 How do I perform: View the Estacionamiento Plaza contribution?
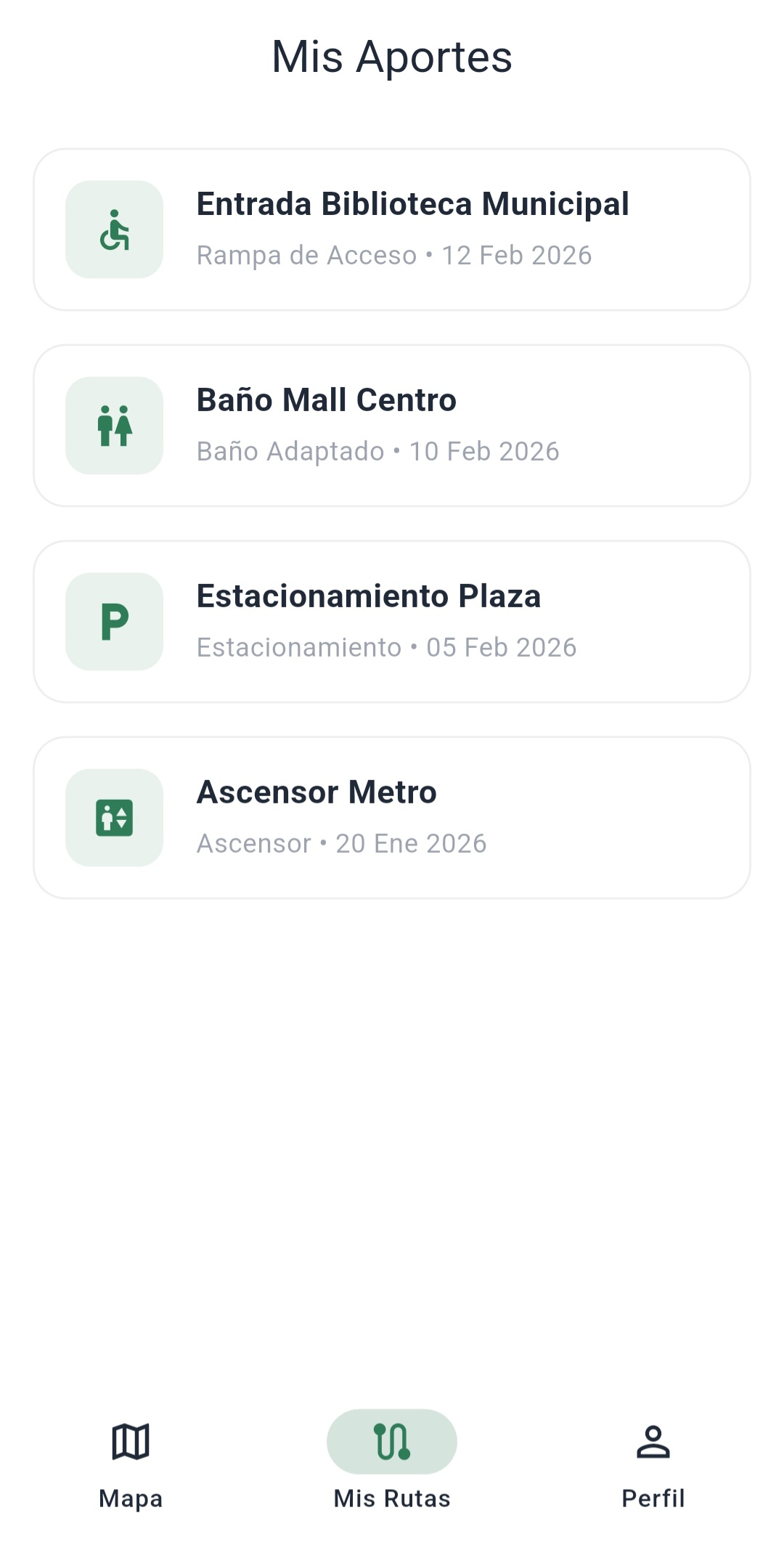pos(392,622)
